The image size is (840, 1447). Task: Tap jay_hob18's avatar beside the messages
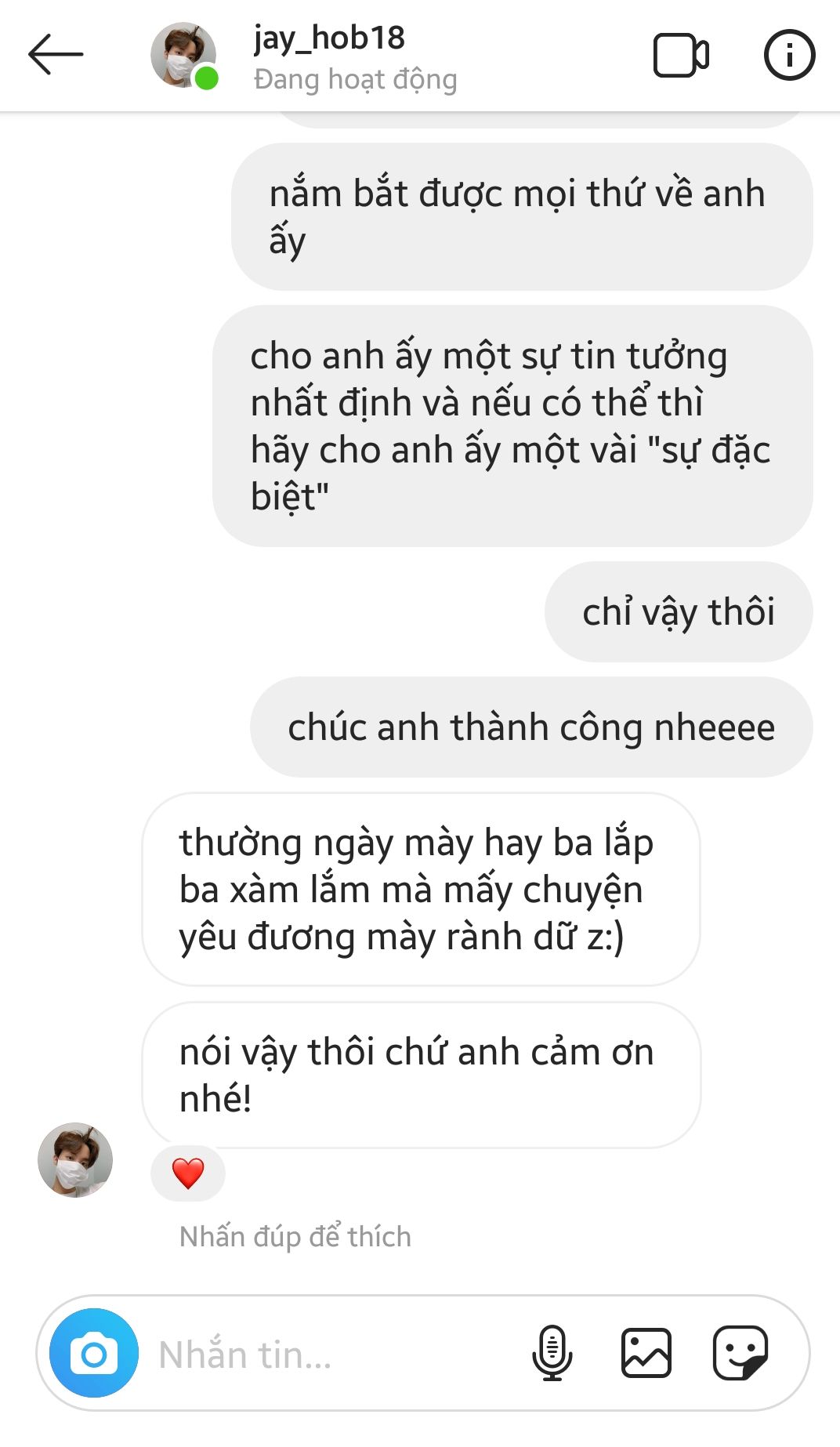click(75, 1159)
